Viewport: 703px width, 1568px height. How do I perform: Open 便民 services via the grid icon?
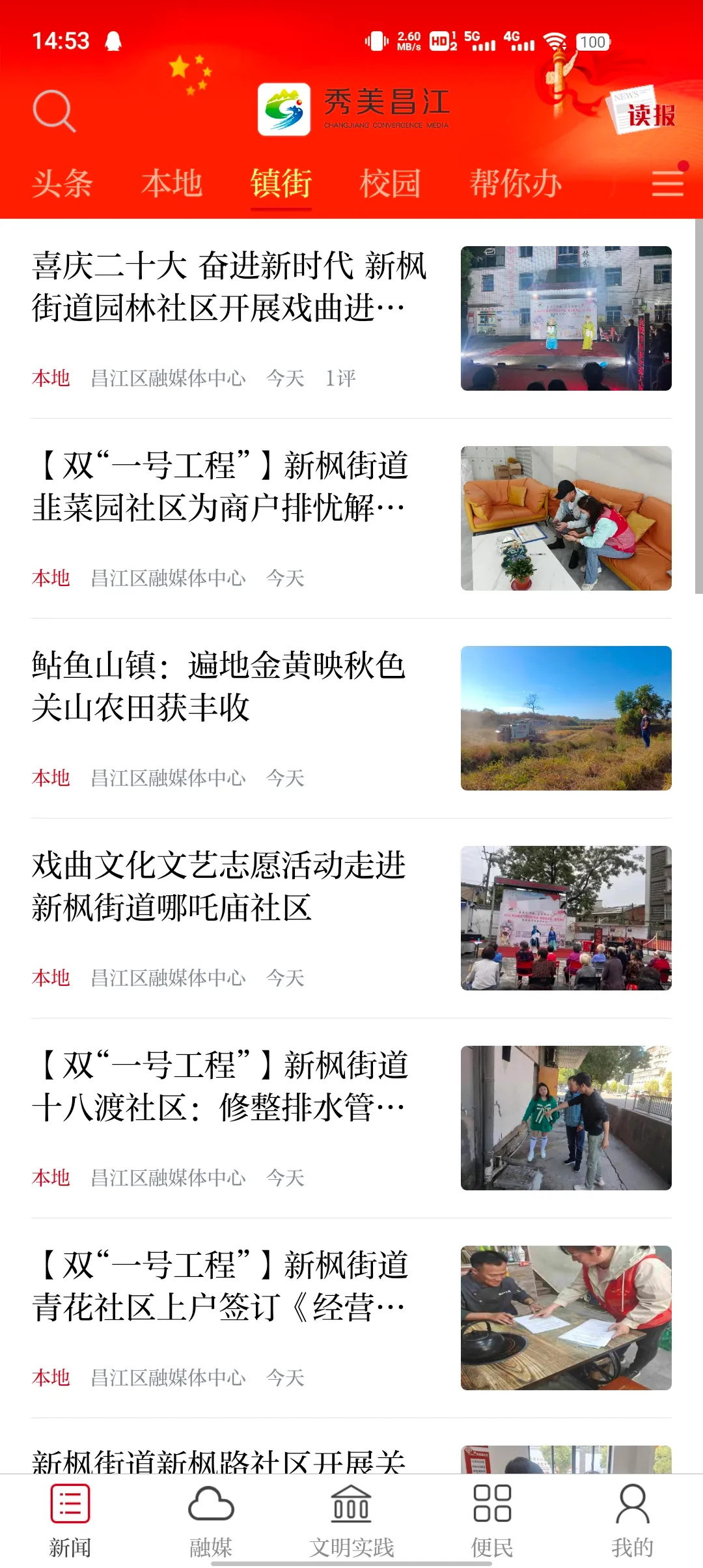point(493,1517)
